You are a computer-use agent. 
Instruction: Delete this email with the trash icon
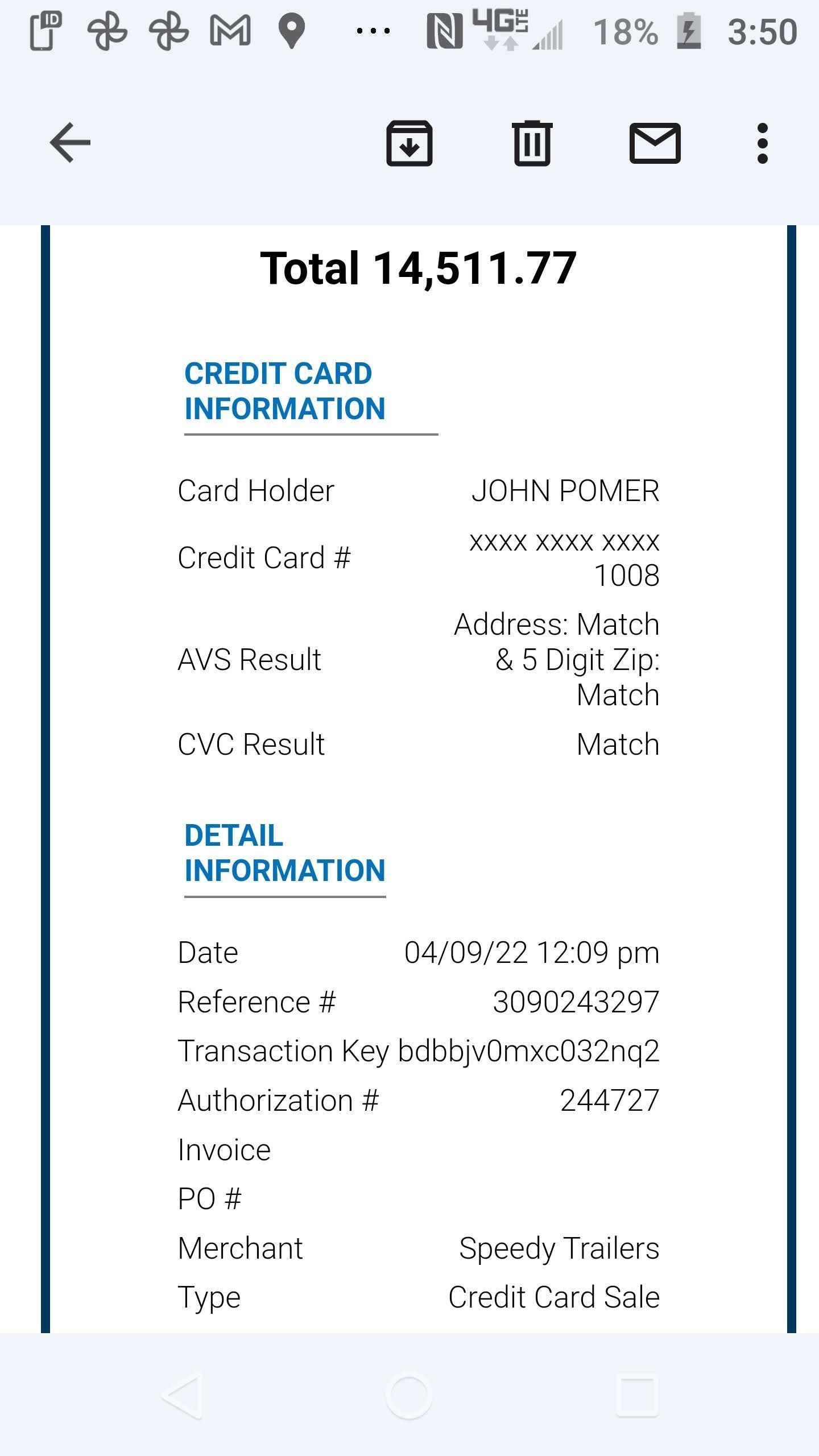tap(532, 143)
